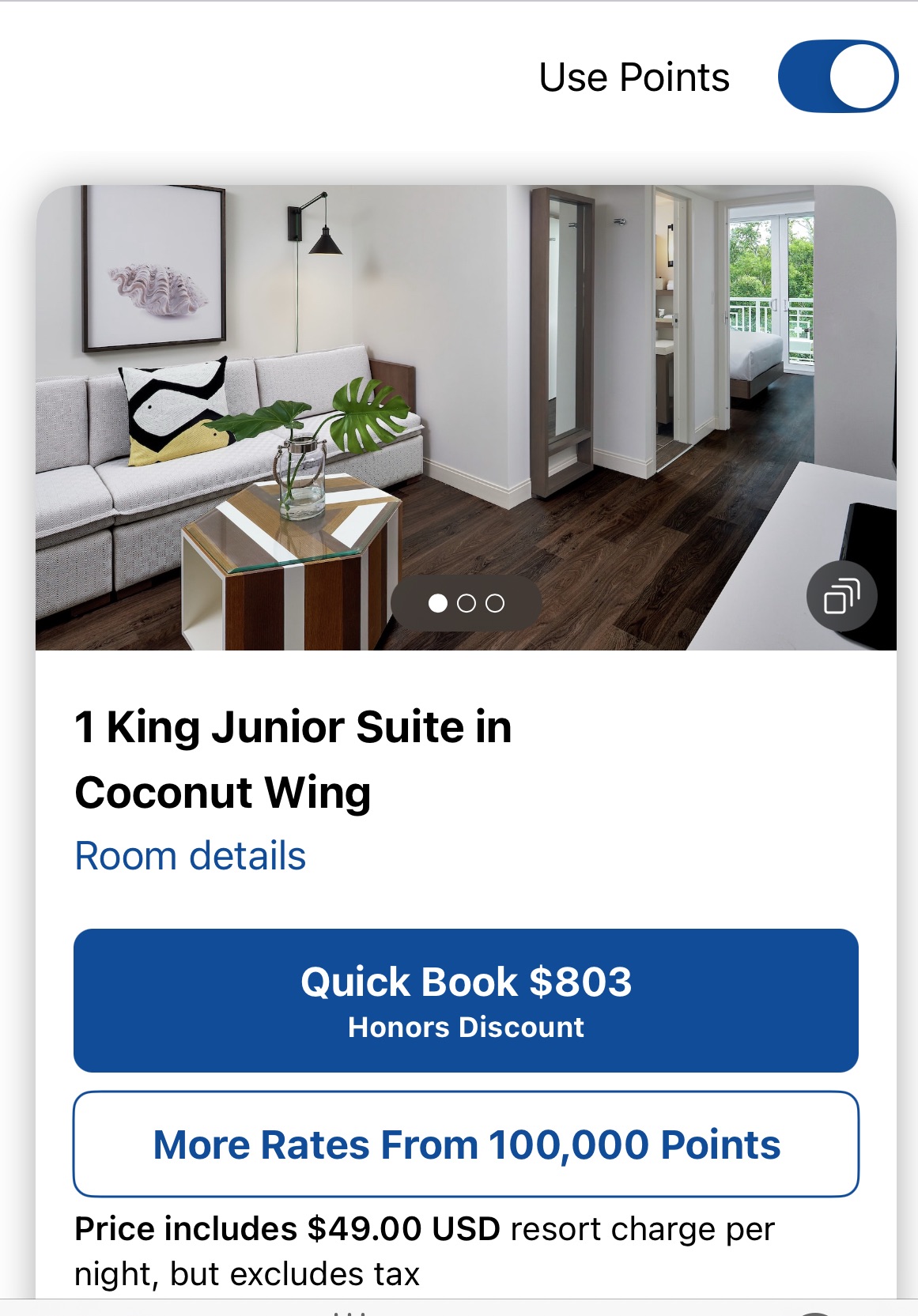Toggle the Use Points switch
This screenshot has height=1316, width=918.
pyautogui.click(x=837, y=77)
